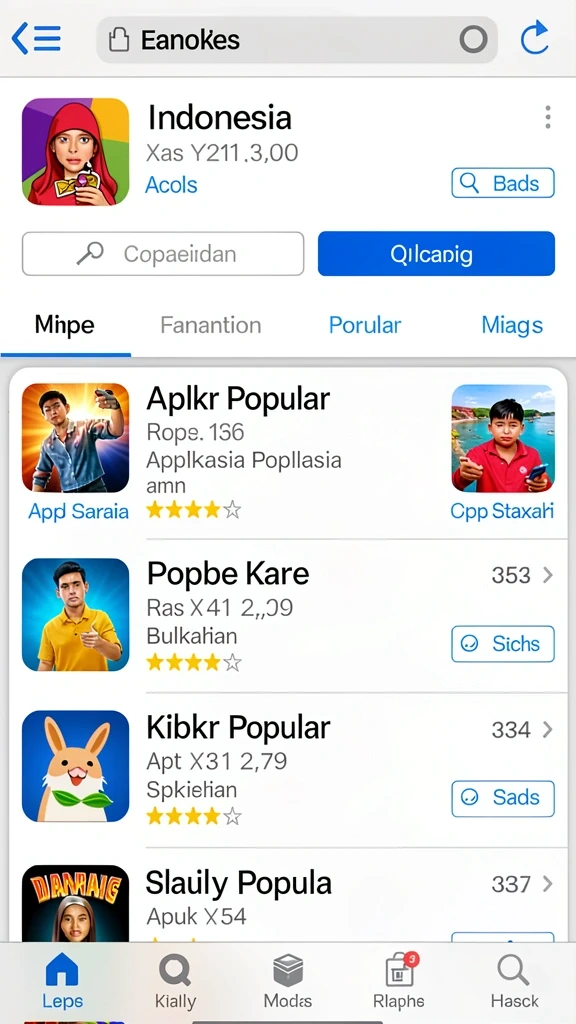
Task: Tap the Sads button for Kibkr Popular
Action: tap(502, 798)
